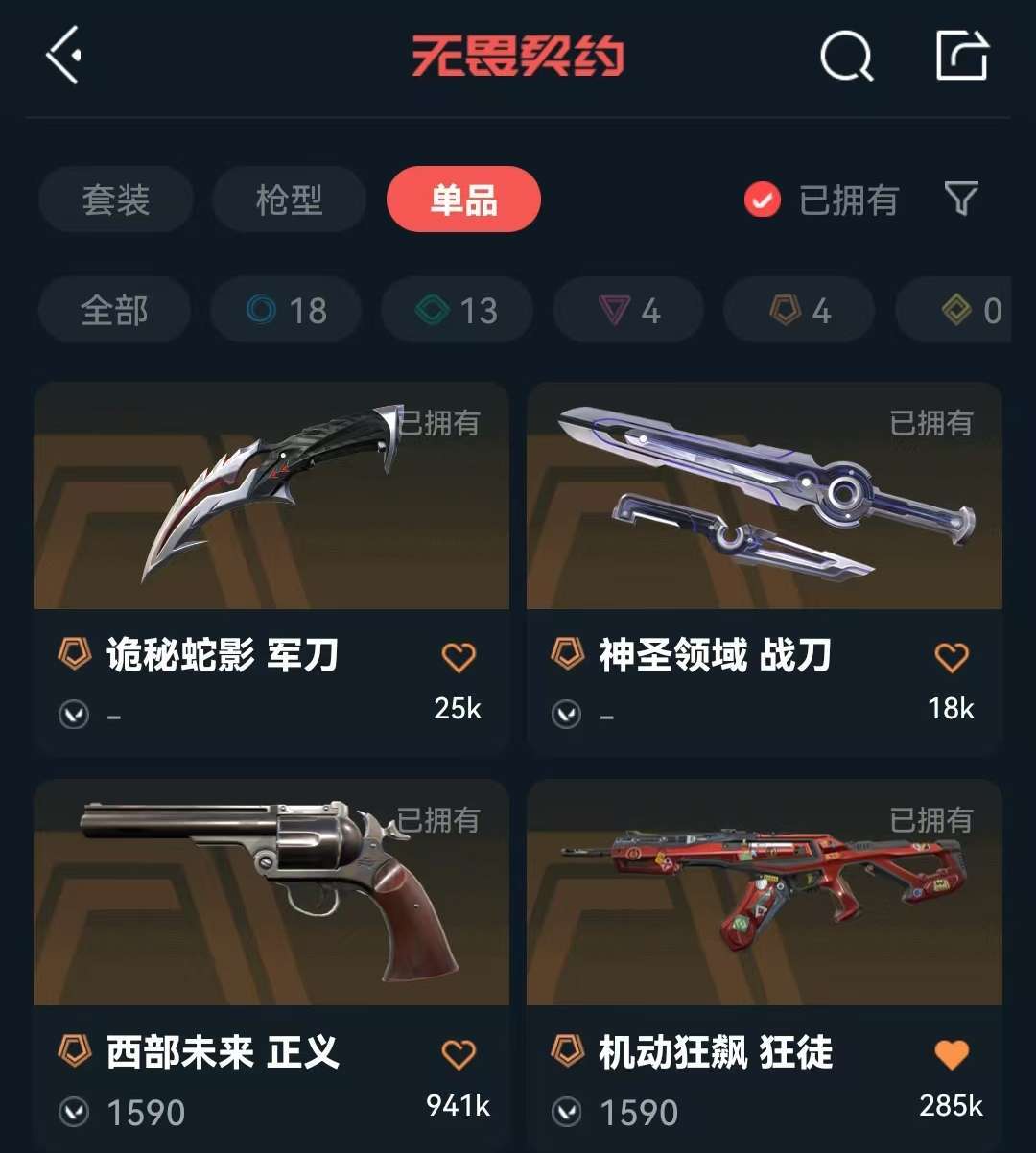Select the orange rarity filter showing 4 items
The height and width of the screenshot is (1153, 1036).
(x=797, y=310)
